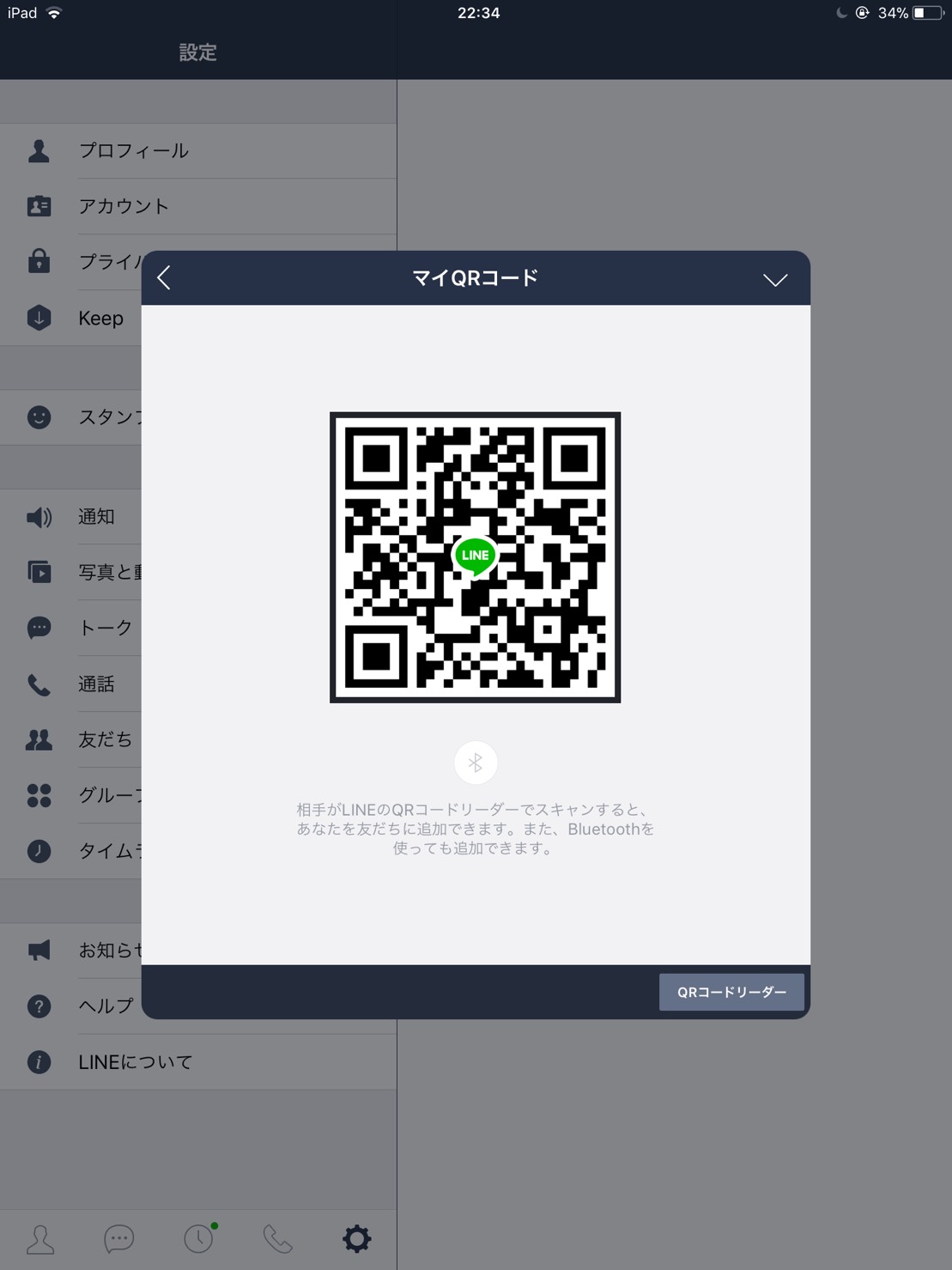Image resolution: width=952 pixels, height=1270 pixels.
Task: Open the QRコードリーダー button
Action: tap(731, 992)
